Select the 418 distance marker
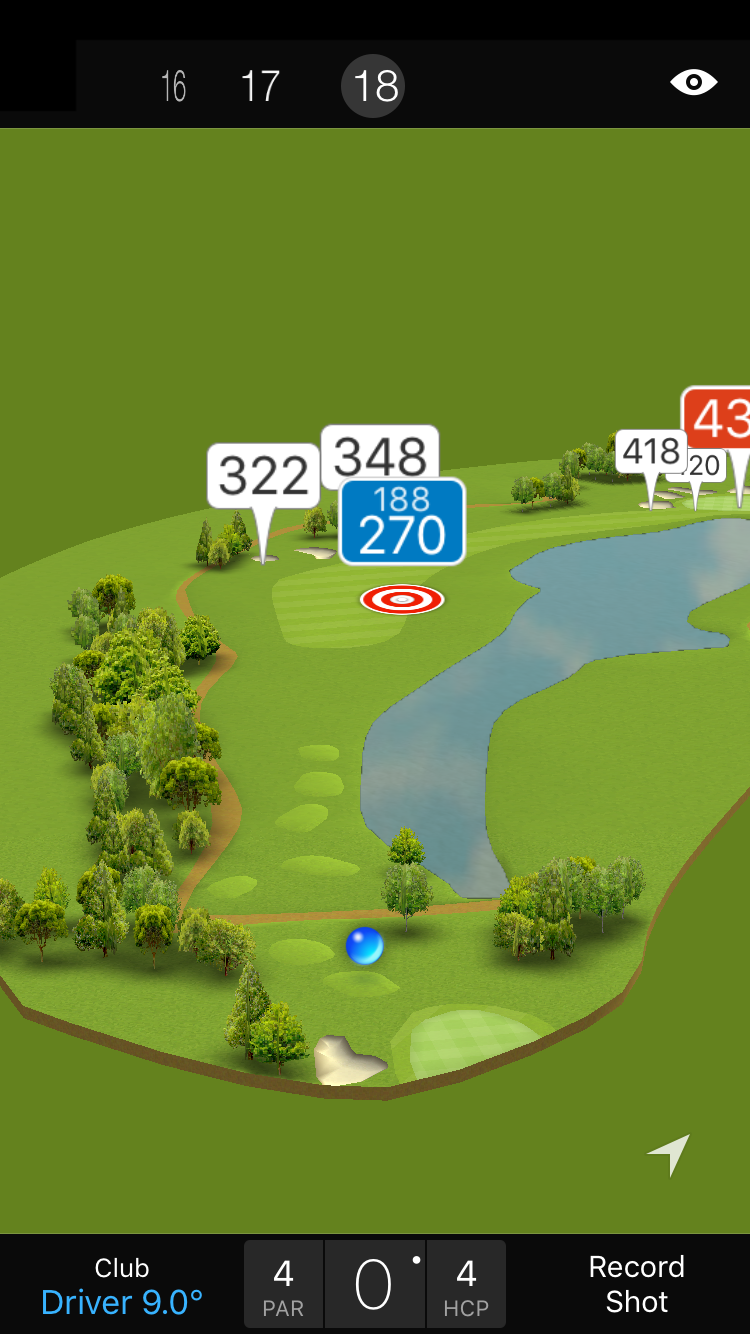Viewport: 750px width, 1334px height. click(651, 453)
